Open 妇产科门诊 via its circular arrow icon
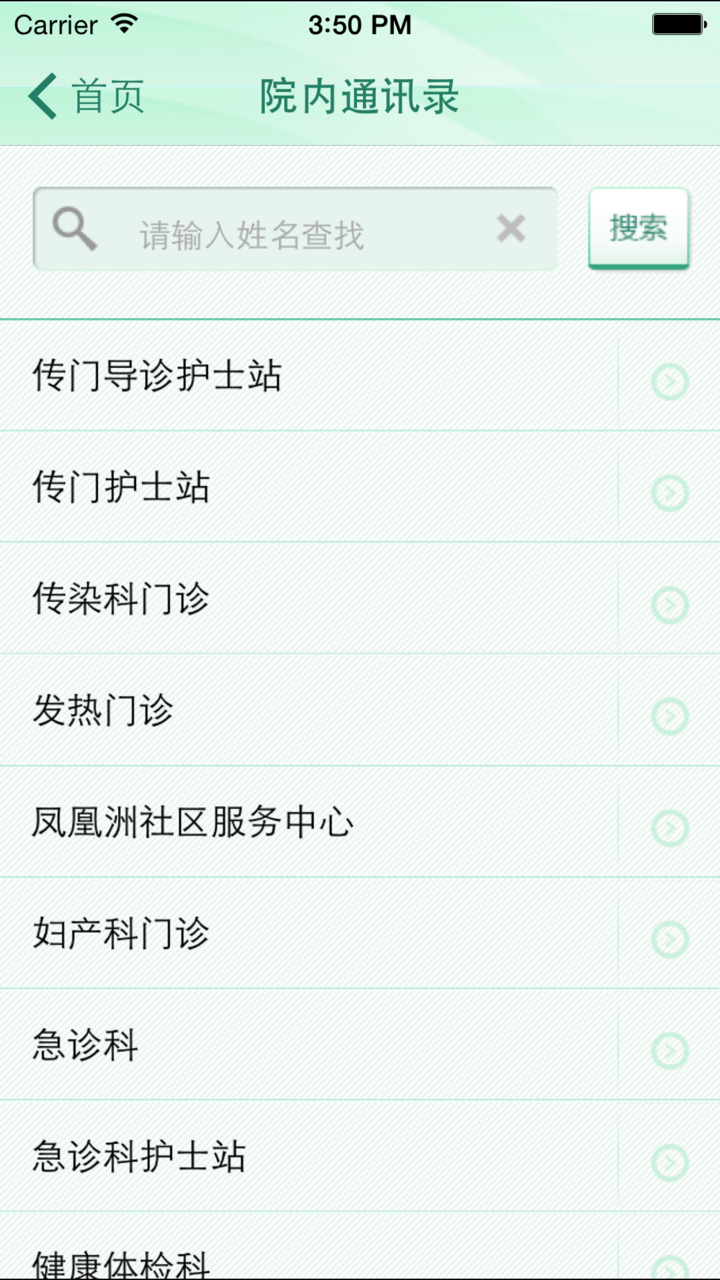The width and height of the screenshot is (720, 1280). coord(669,939)
